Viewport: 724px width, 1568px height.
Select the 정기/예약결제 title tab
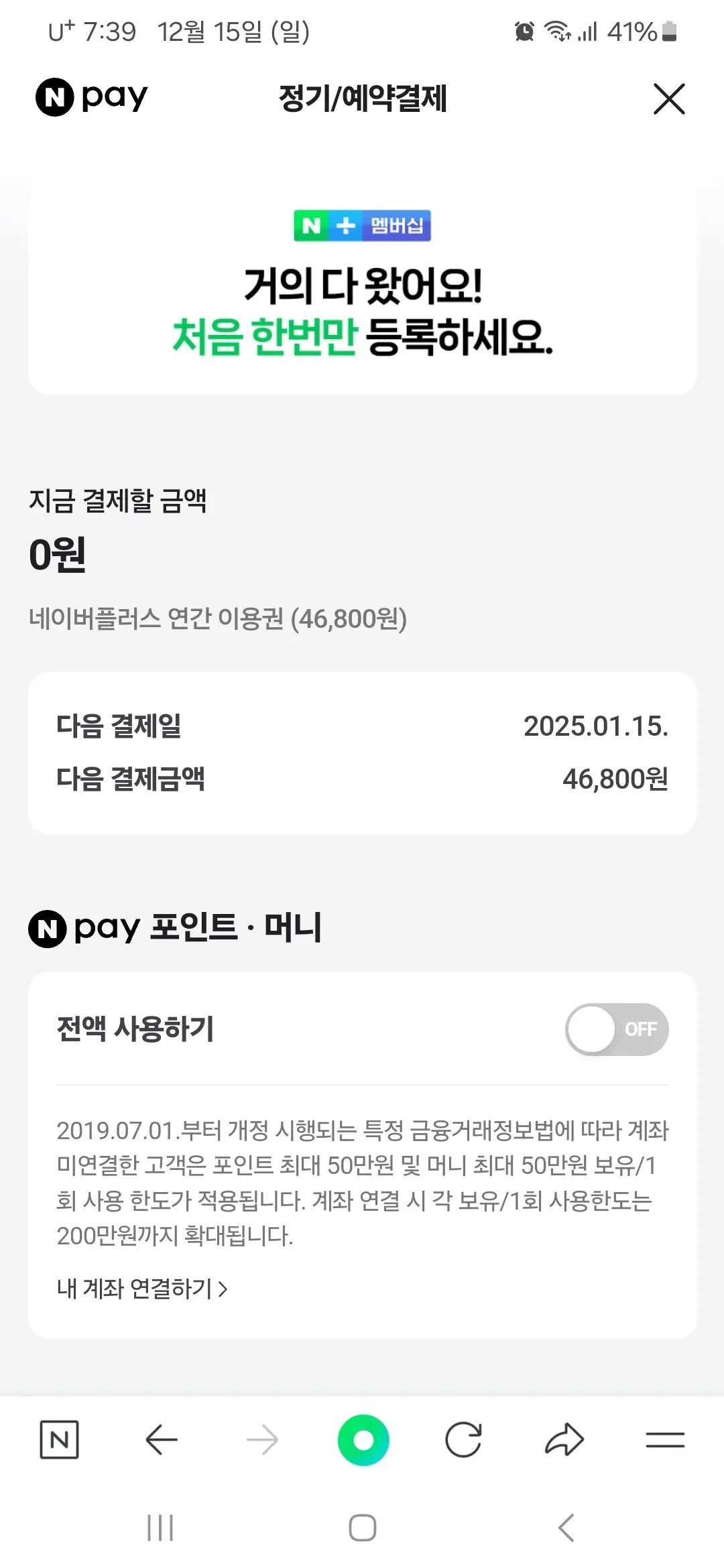point(362,101)
